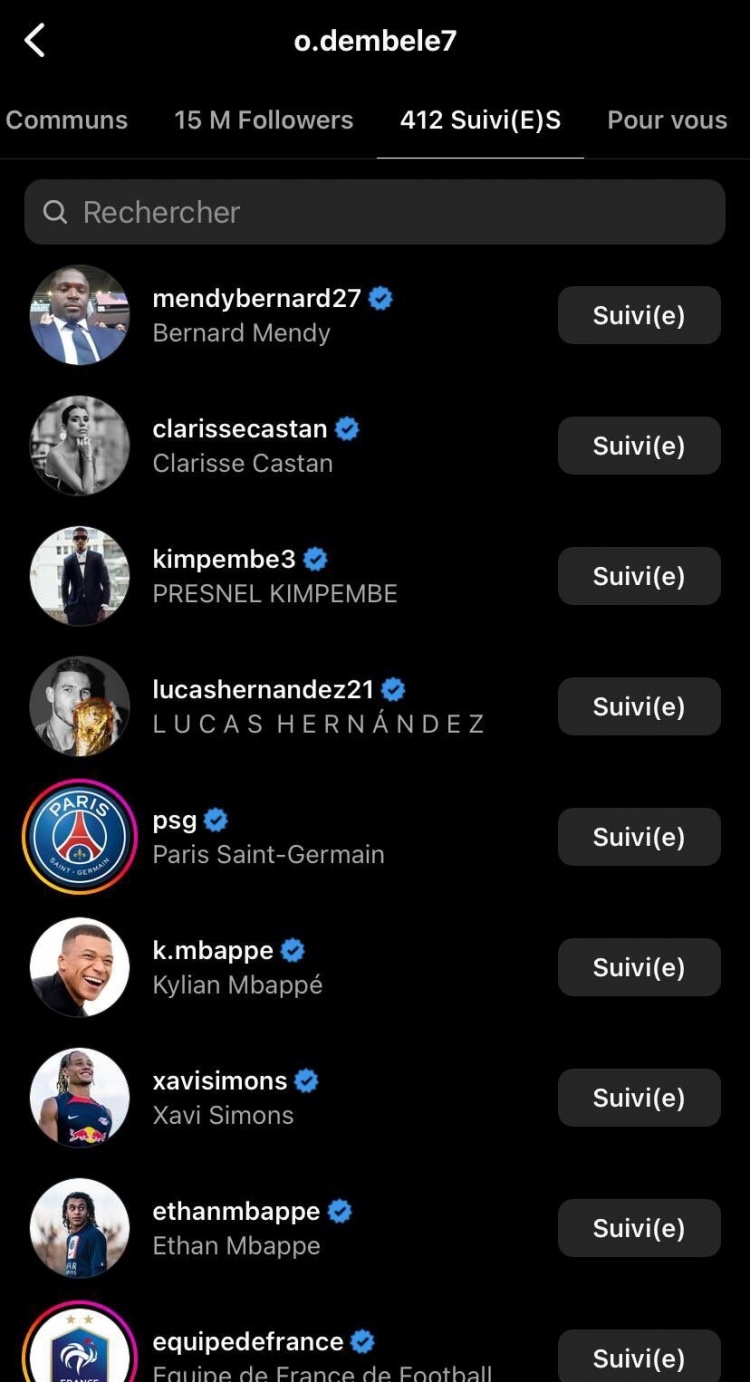Open mendybernard27's profile

coord(255,299)
